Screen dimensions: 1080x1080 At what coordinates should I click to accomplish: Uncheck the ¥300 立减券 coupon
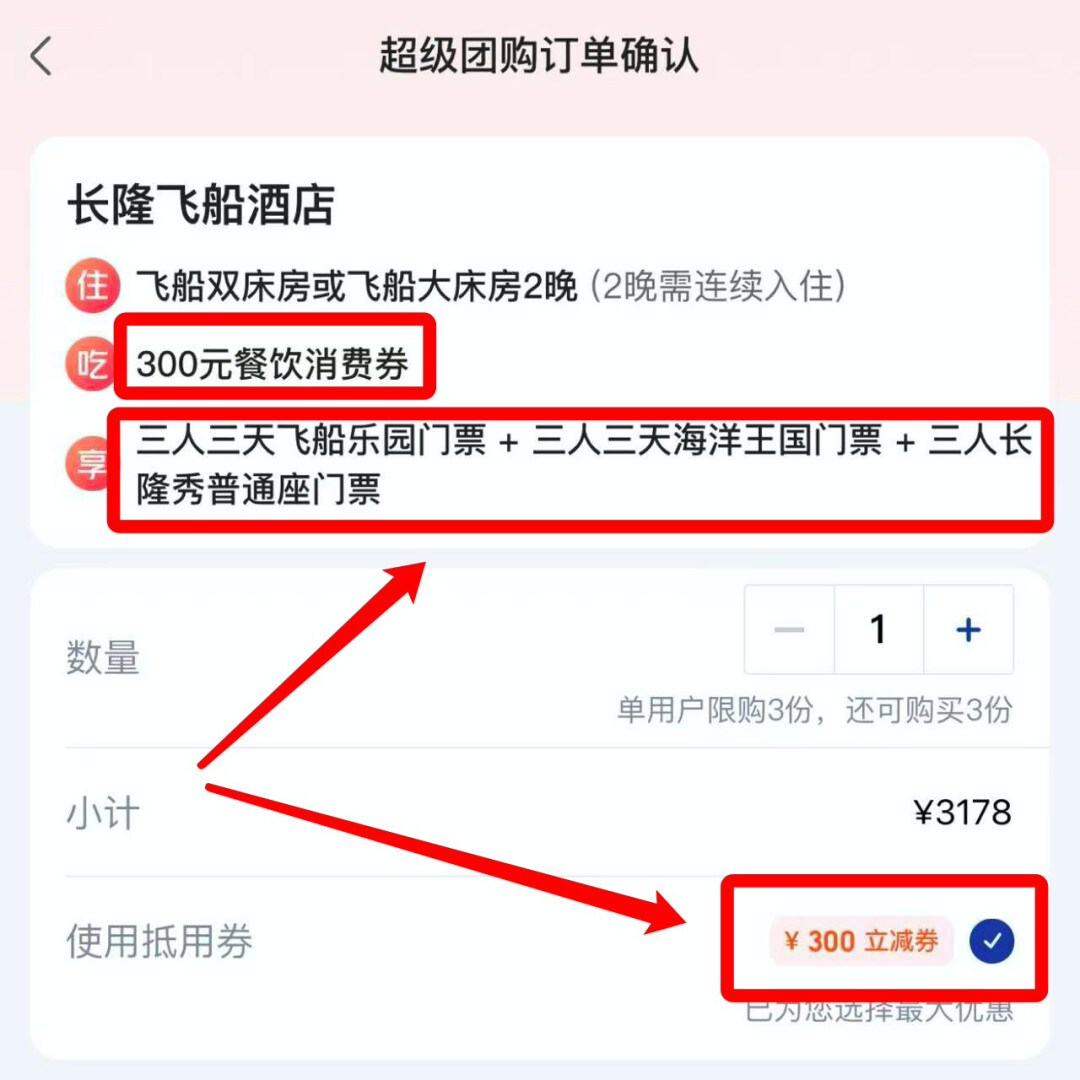[x=992, y=940]
